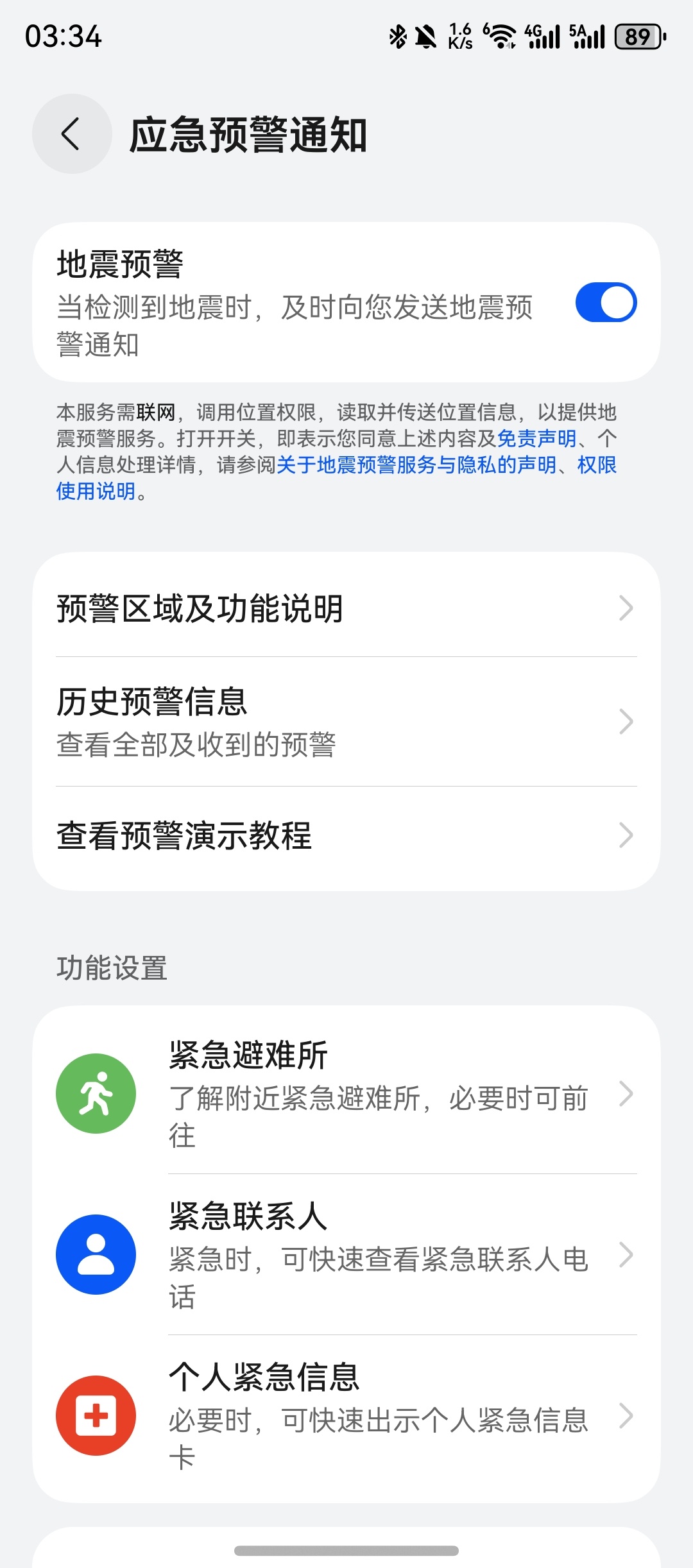
Task: Tap the back arrow to exit 应急预警通知
Action: coord(71,135)
